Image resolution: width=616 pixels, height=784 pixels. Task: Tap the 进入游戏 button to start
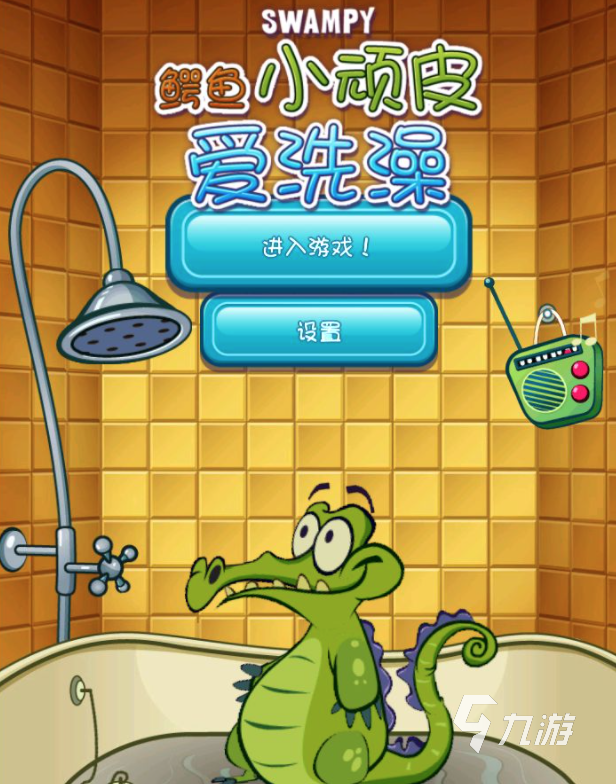pos(317,245)
